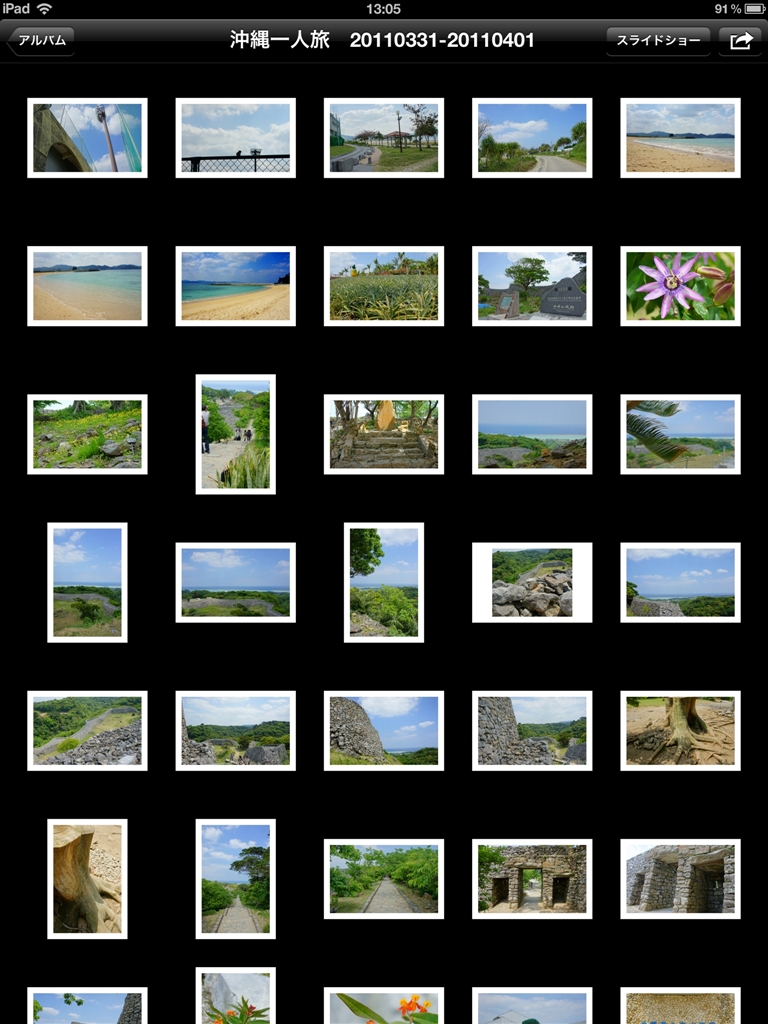768x1024 pixels.
Task: View the rock pile close-up photo
Action: coord(532,582)
